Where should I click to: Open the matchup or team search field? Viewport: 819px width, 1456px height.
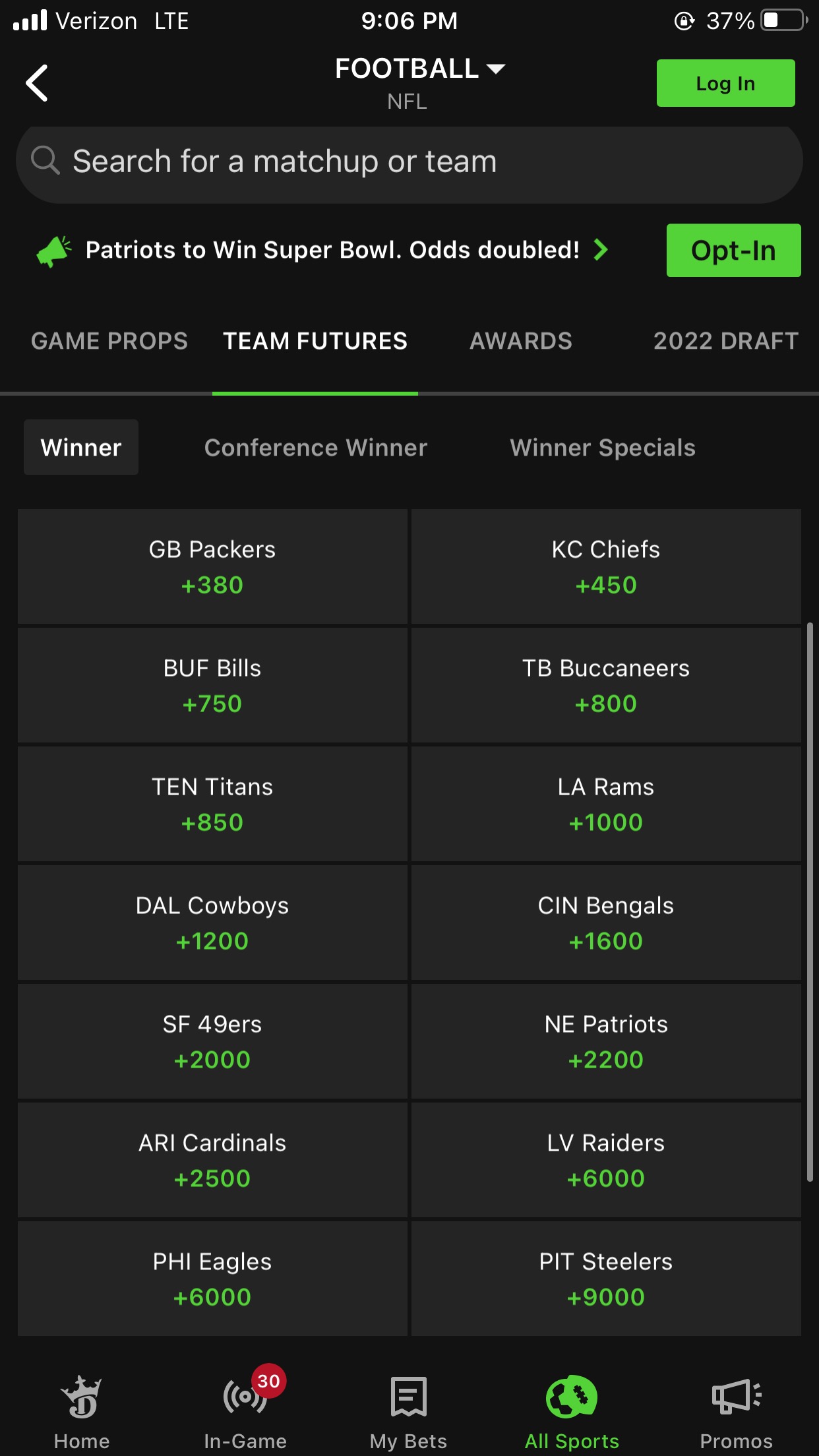click(x=409, y=162)
